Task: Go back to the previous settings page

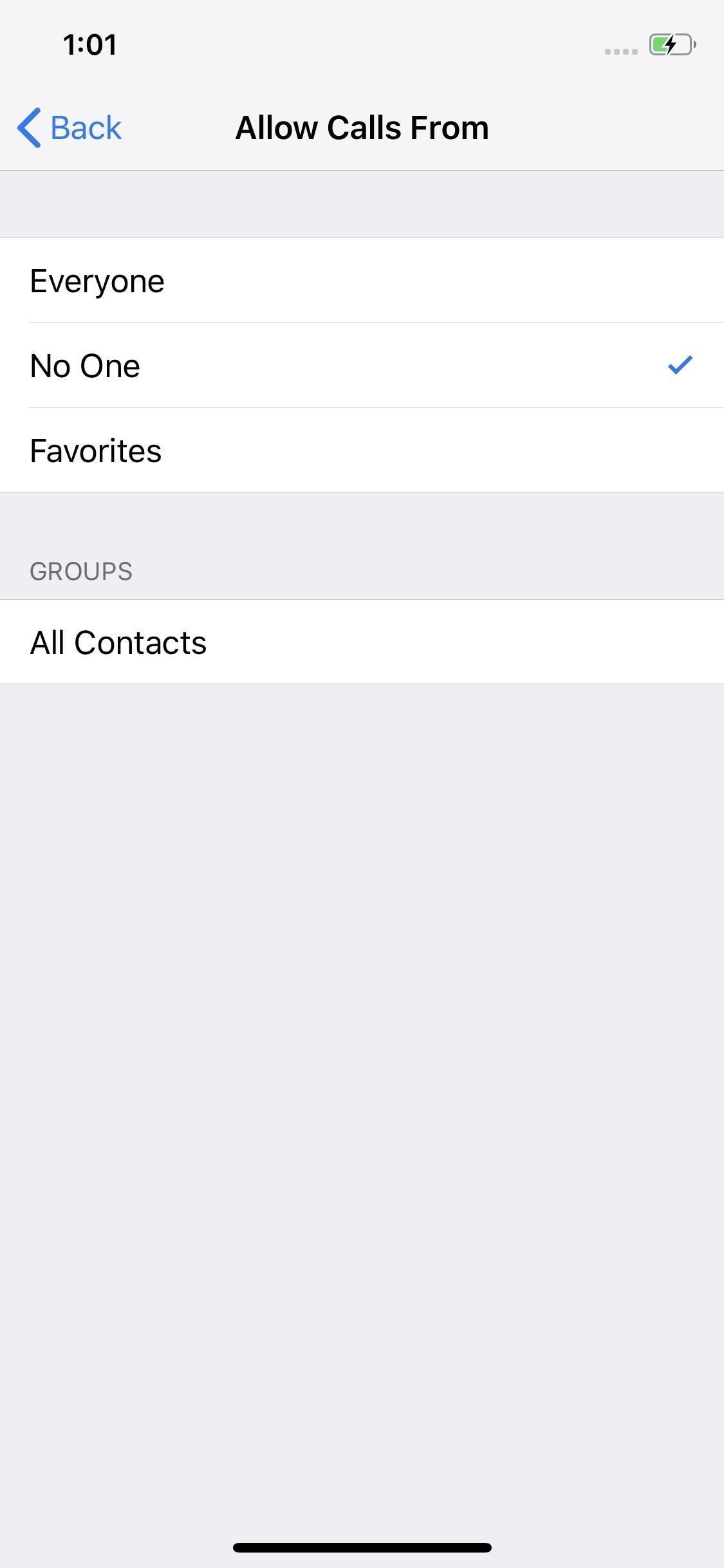Action: [70, 127]
